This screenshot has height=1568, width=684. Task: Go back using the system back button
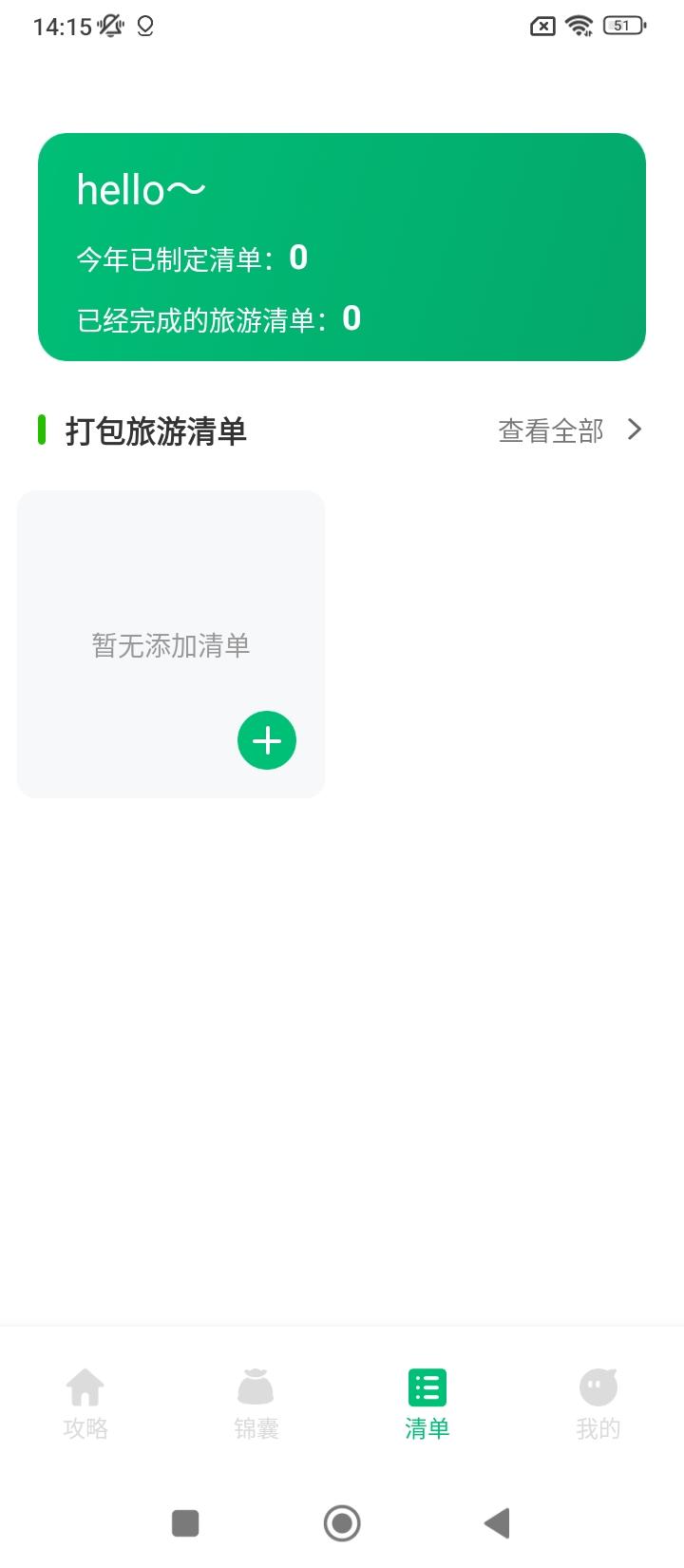coord(497,1522)
